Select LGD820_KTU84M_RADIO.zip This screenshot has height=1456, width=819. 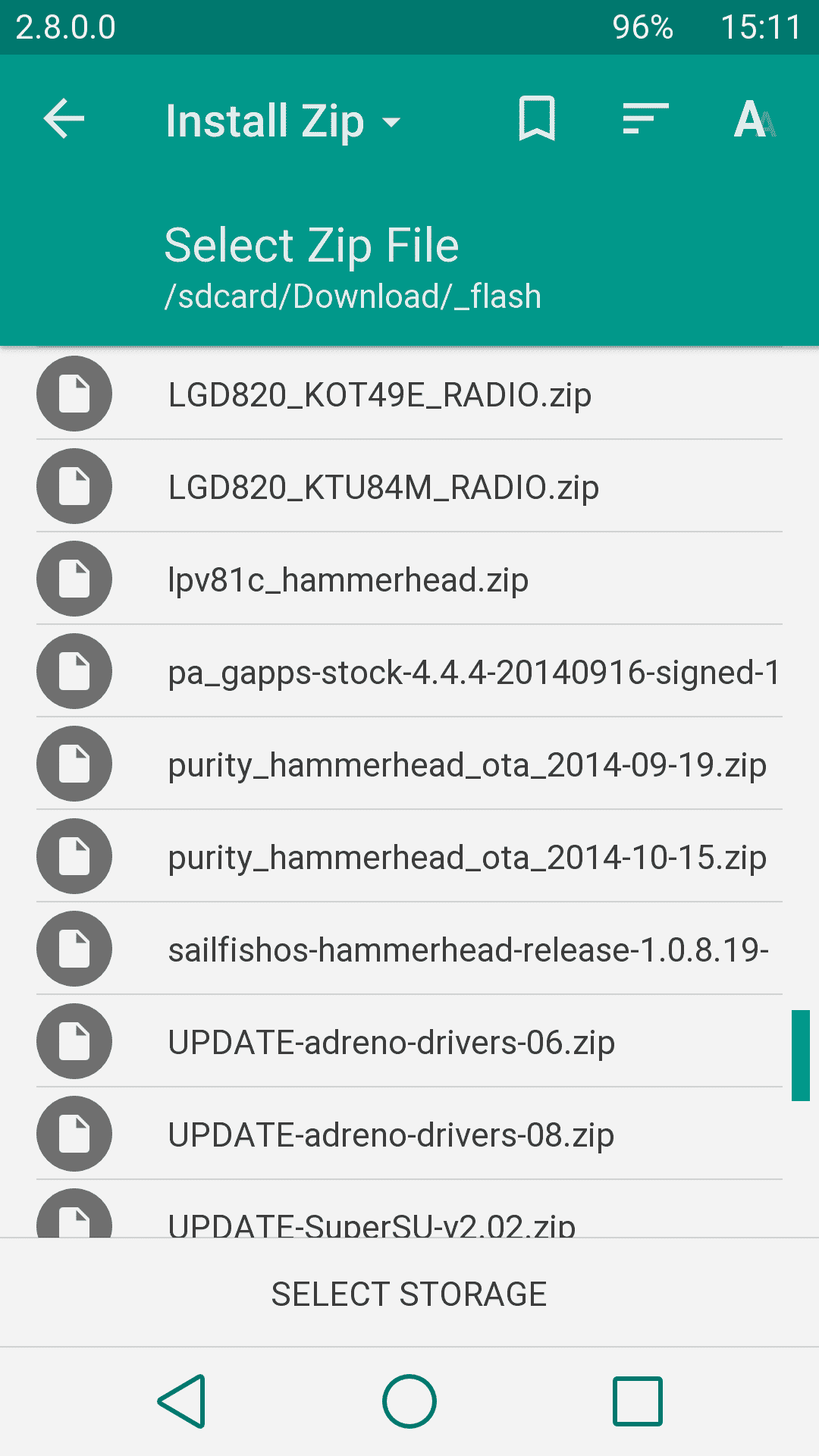point(383,488)
